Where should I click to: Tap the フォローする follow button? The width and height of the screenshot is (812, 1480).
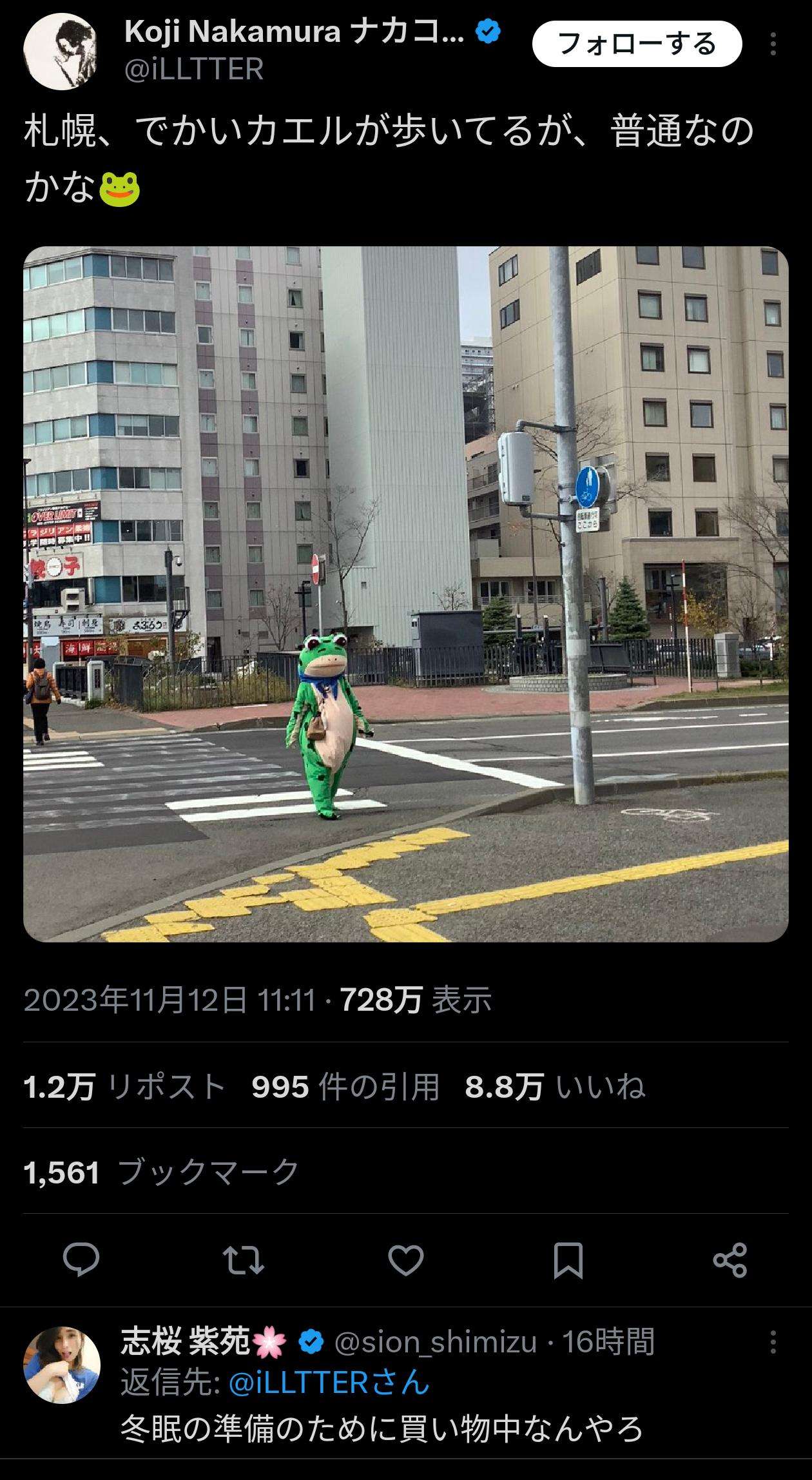(x=637, y=44)
